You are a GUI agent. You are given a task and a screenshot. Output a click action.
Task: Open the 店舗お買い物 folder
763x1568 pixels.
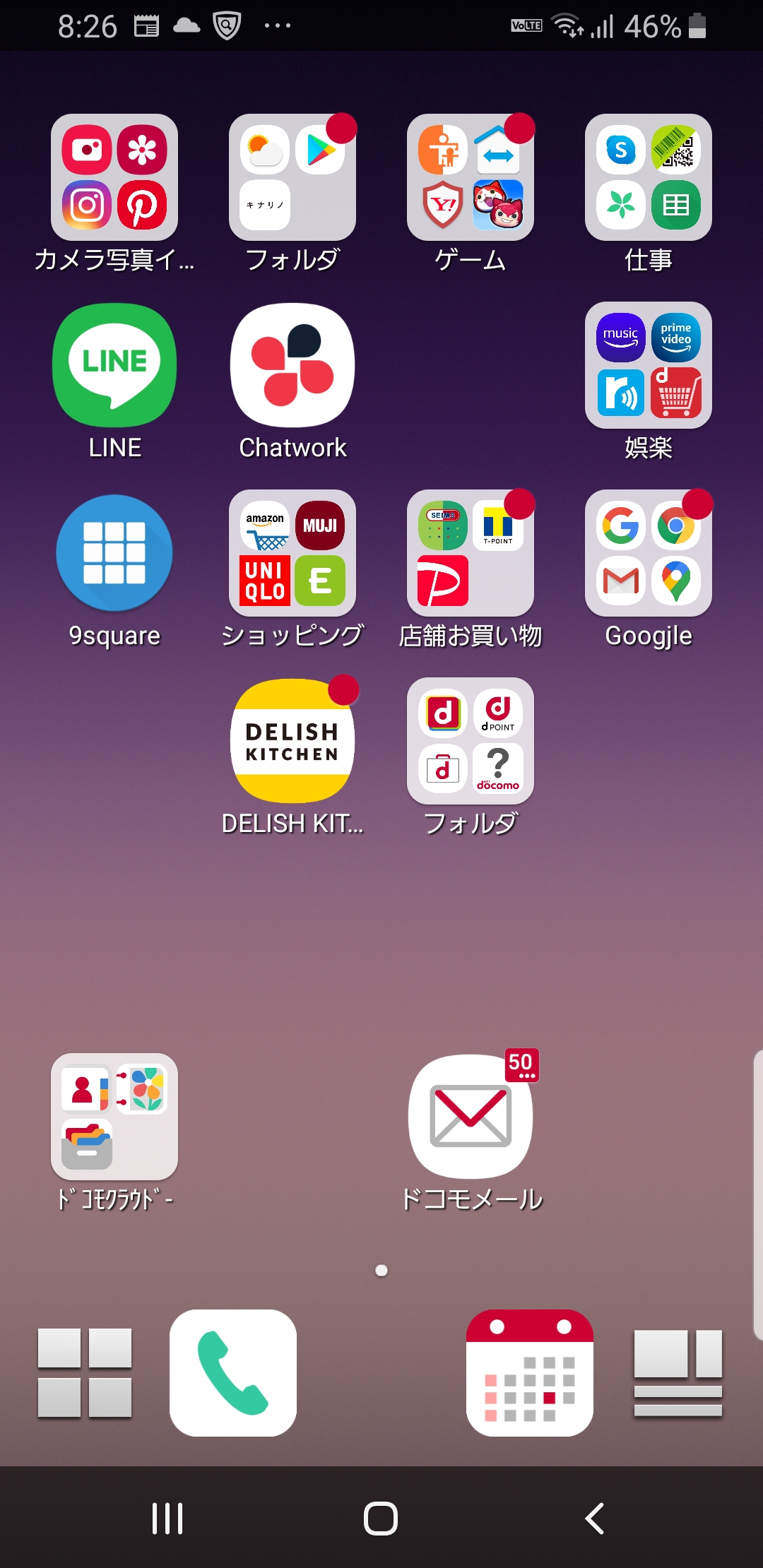point(471,553)
